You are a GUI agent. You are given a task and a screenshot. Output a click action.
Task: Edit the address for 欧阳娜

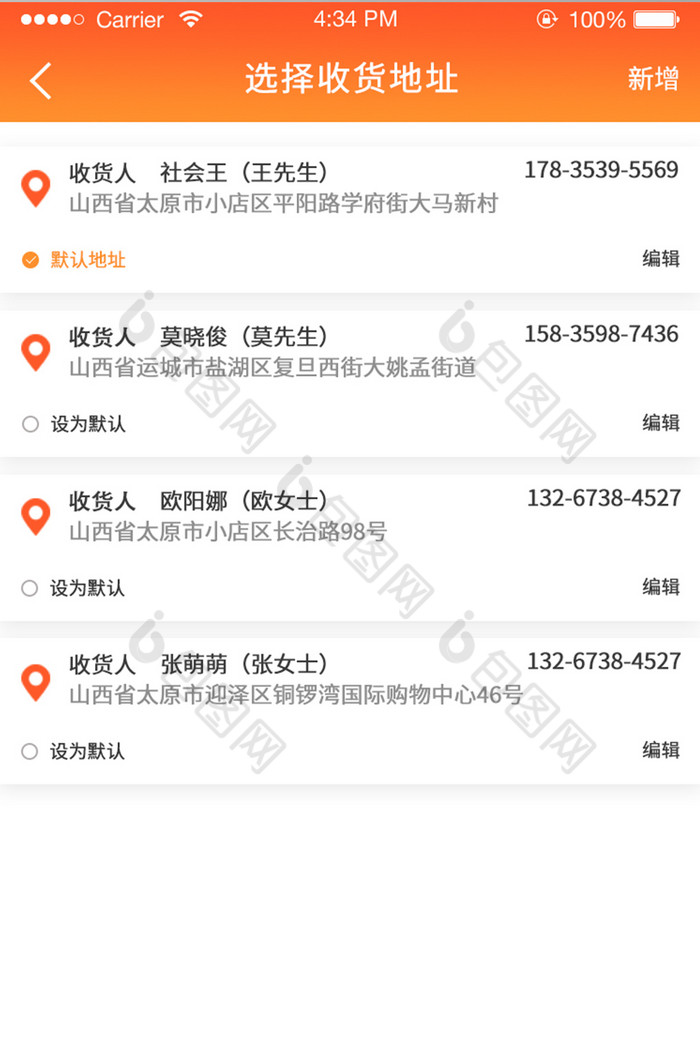[x=660, y=587]
